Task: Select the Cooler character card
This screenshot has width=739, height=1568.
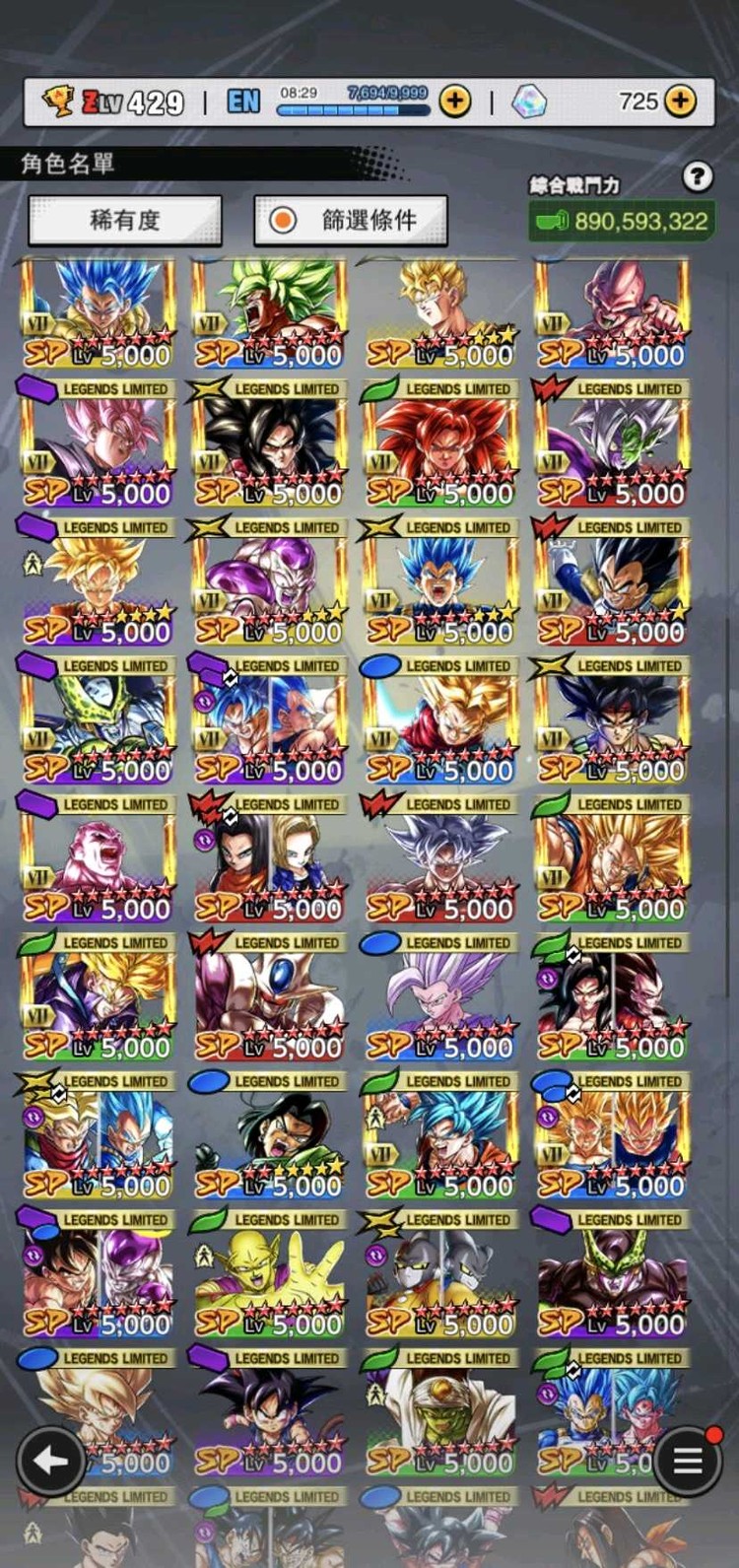Action: pos(268,997)
